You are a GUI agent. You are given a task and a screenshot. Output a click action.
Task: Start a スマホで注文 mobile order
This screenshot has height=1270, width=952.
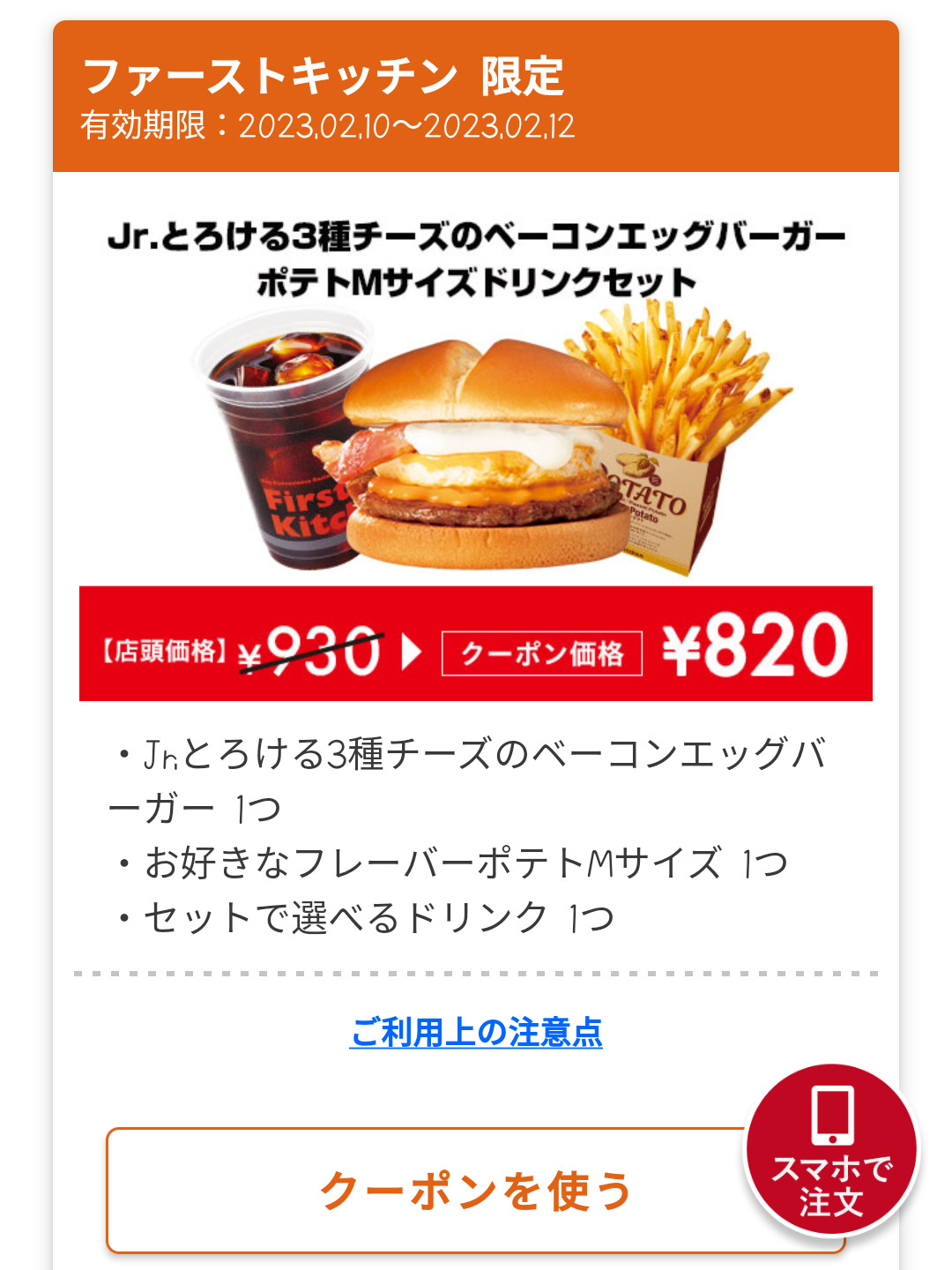(x=831, y=1150)
